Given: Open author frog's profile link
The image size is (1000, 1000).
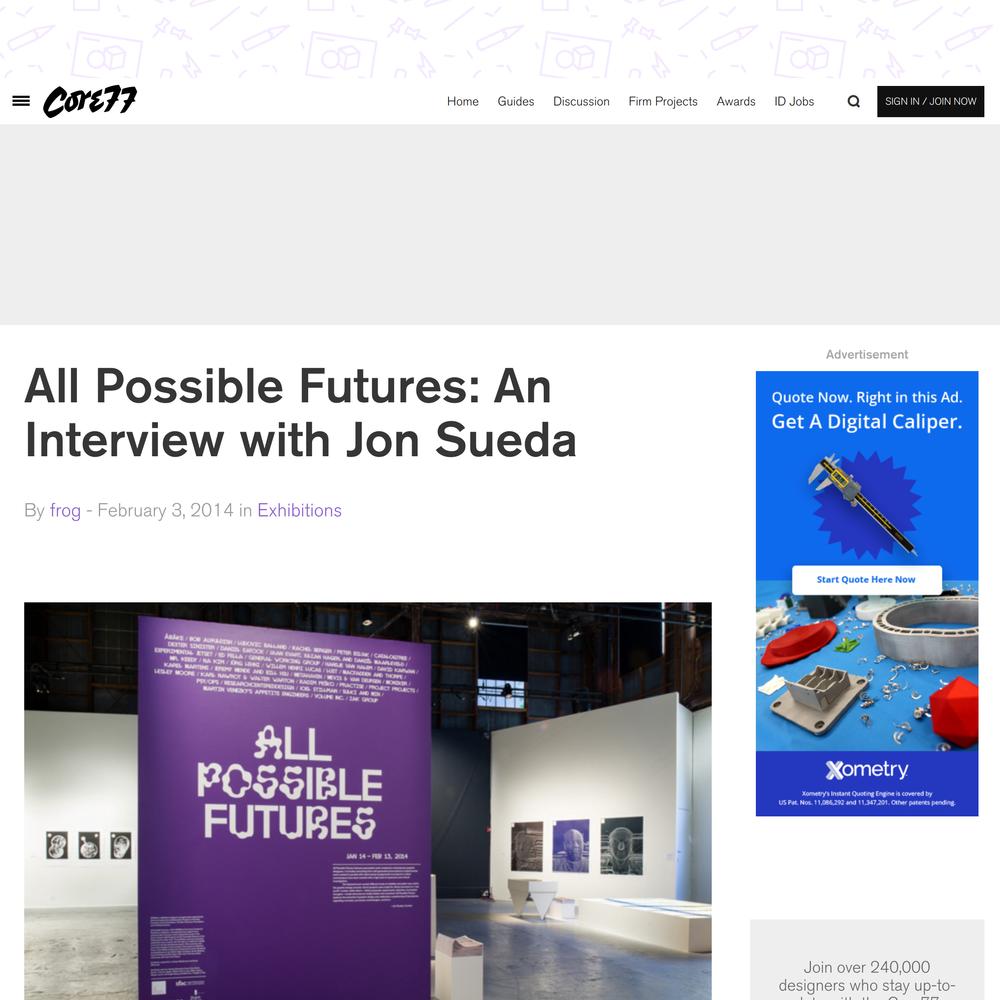Looking at the screenshot, I should (x=65, y=510).
